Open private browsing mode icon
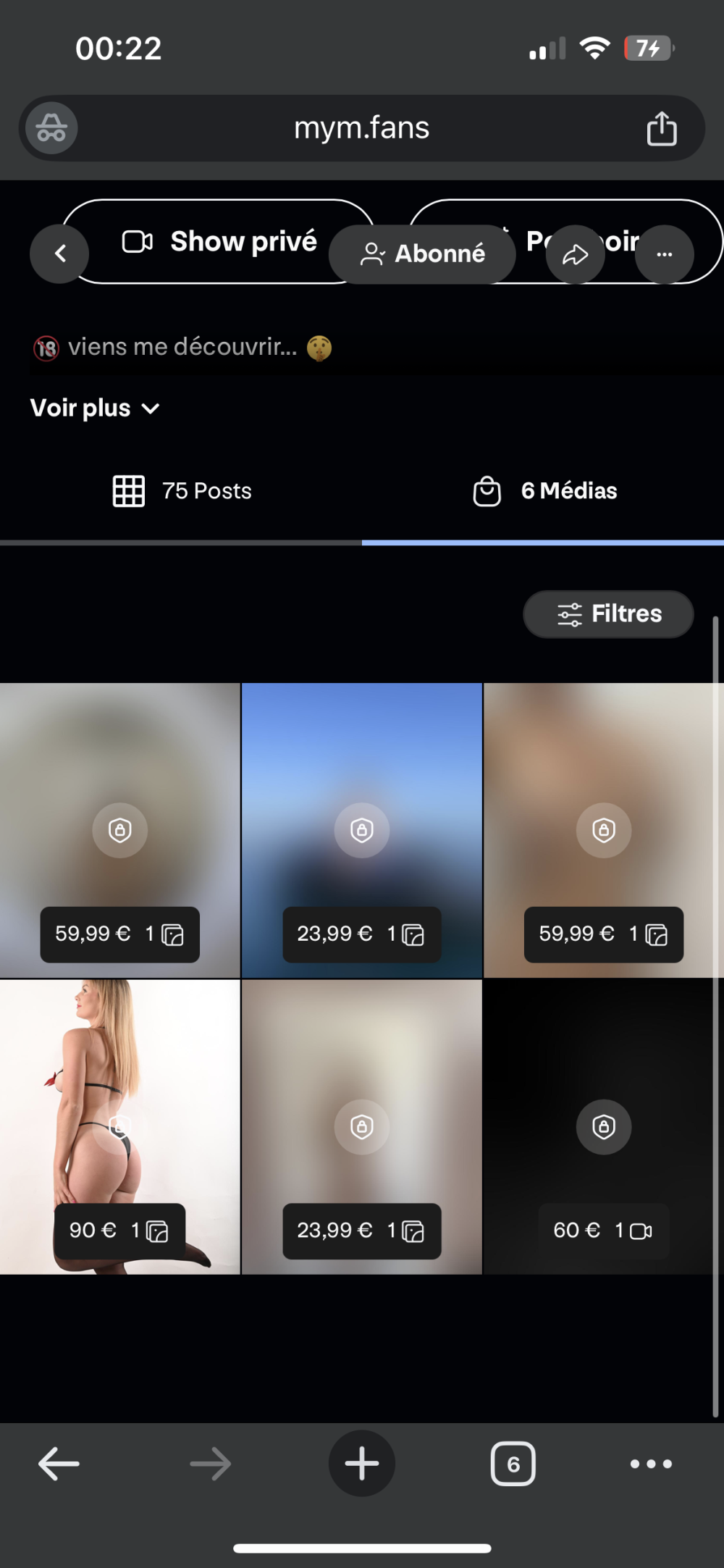The height and width of the screenshot is (1568, 724). (51, 128)
